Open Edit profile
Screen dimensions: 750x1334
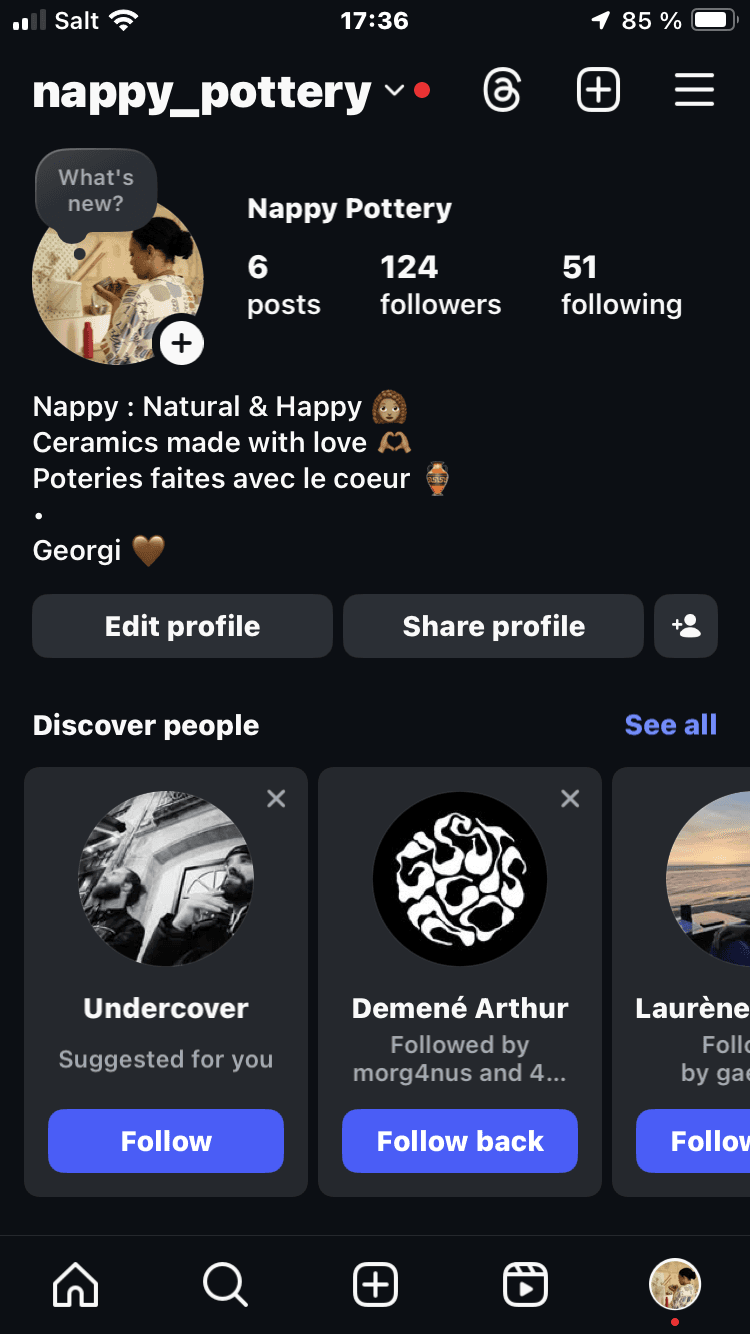click(x=182, y=626)
